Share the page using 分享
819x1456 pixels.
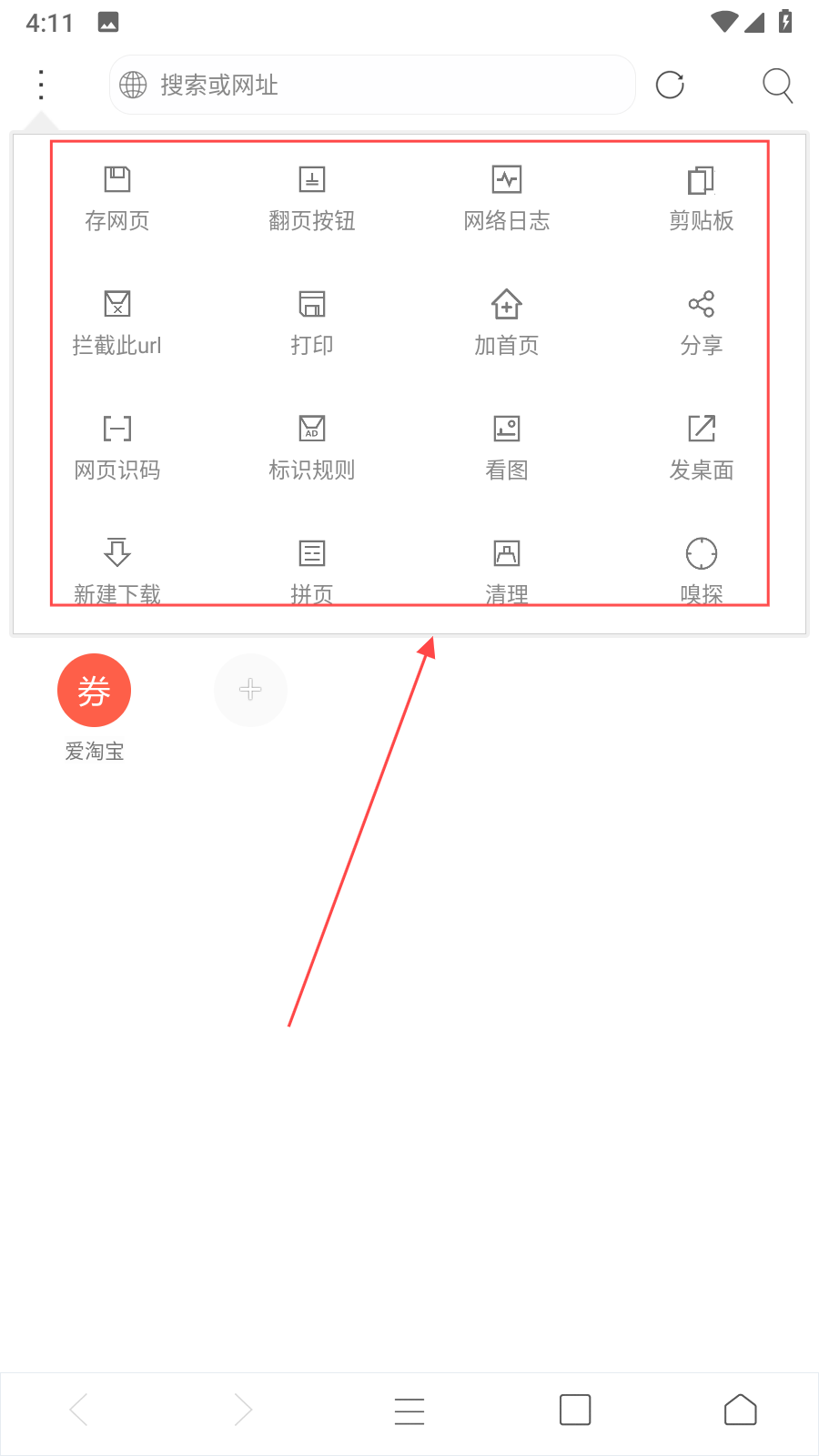[x=702, y=321]
